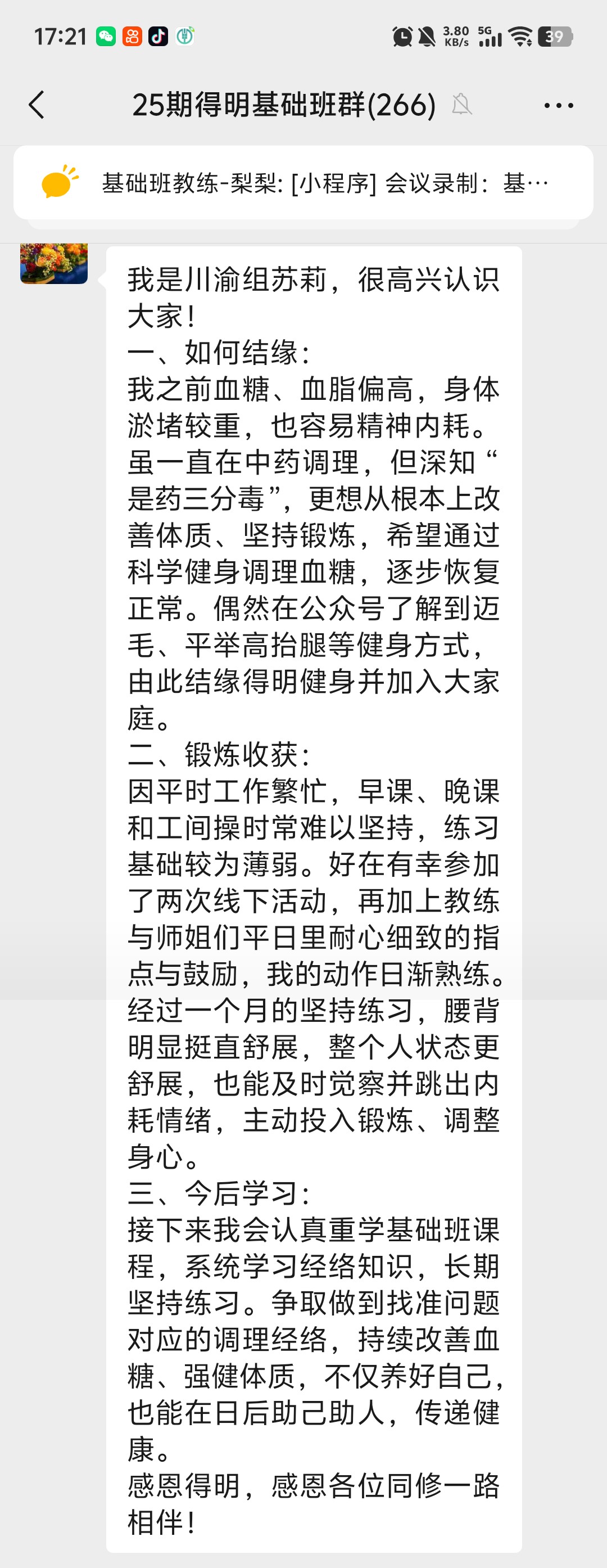The width and height of the screenshot is (607, 1568).
Task: Go back to the chat list
Action: (x=37, y=105)
